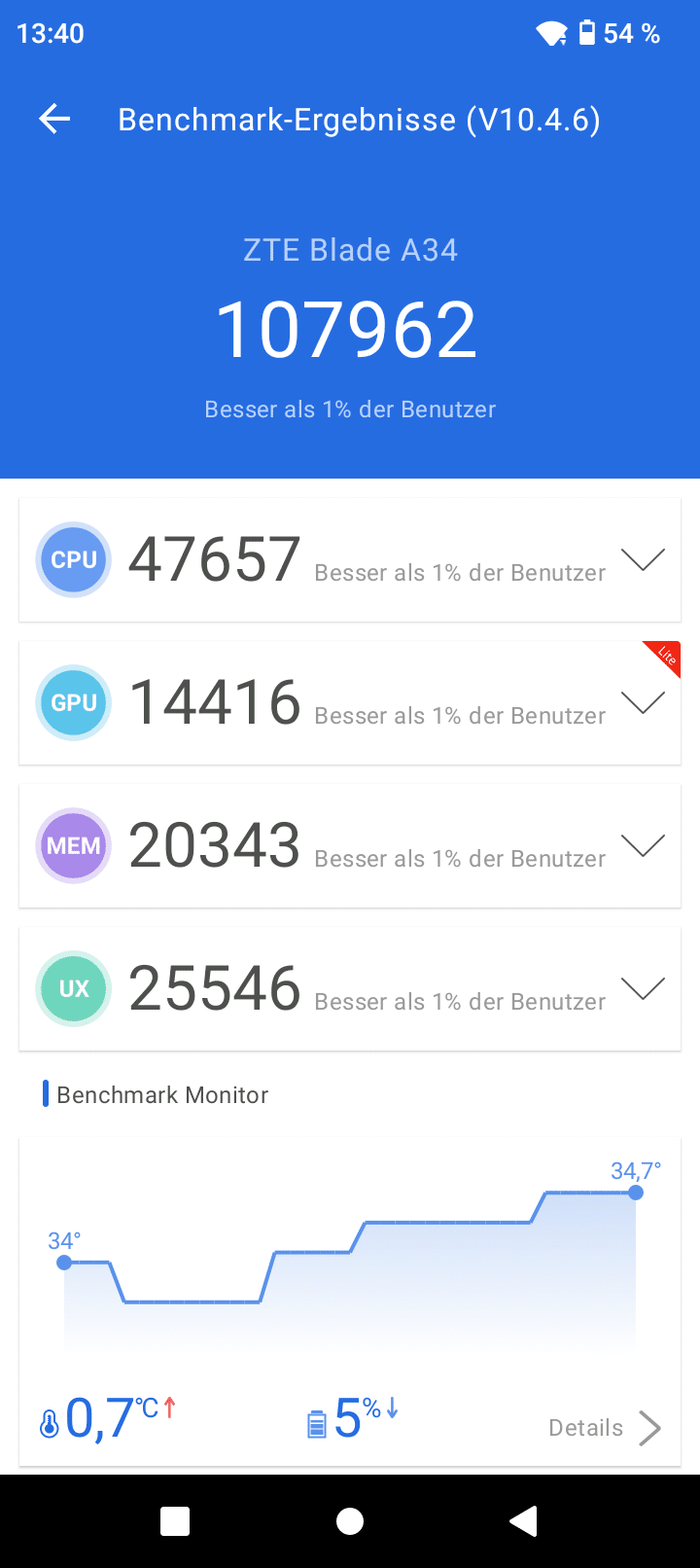Expand the CPU score details
Image resolution: width=700 pixels, height=1568 pixels.
(x=643, y=559)
